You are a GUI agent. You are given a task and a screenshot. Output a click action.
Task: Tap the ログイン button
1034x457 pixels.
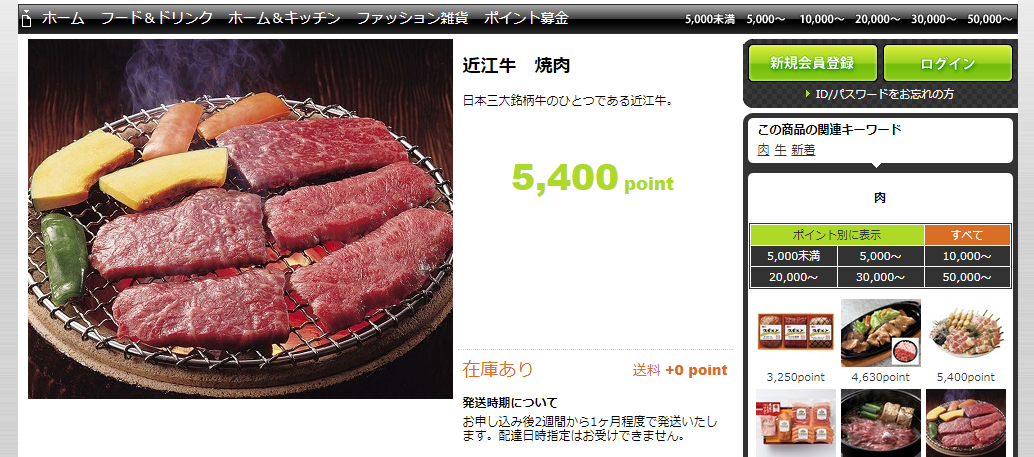point(947,63)
